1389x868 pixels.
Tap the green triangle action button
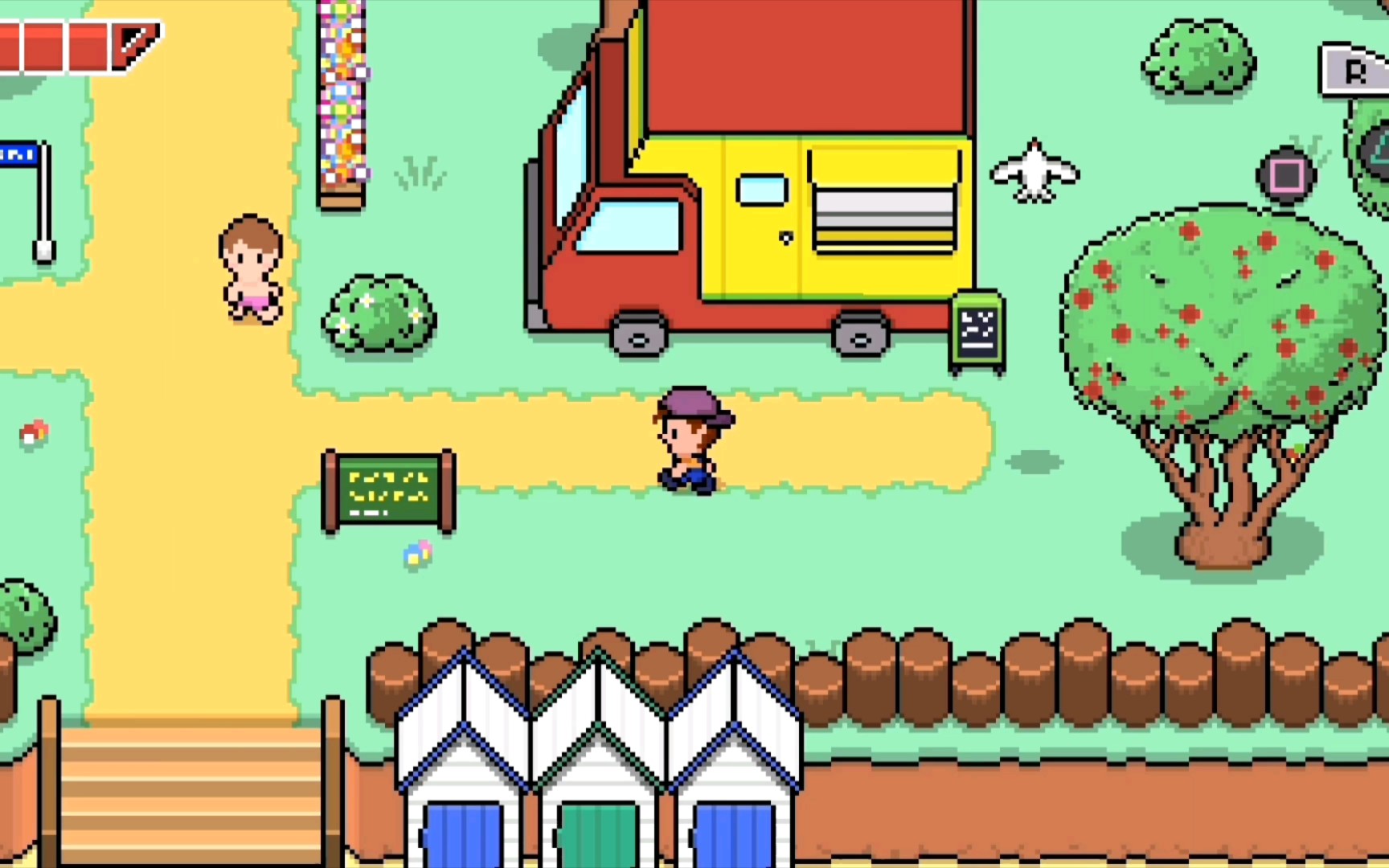1378,149
